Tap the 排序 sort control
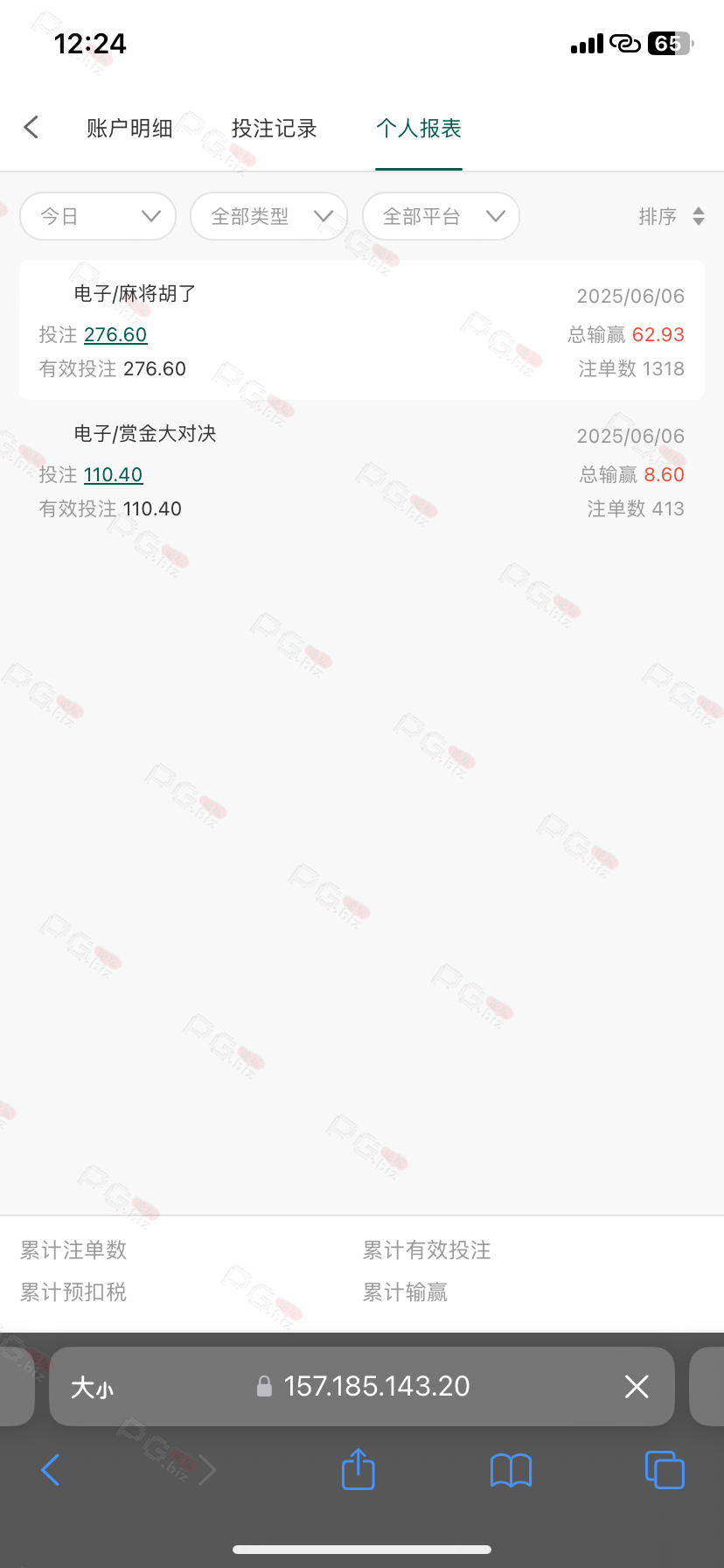Screen dimensions: 724x1568 click(x=672, y=216)
